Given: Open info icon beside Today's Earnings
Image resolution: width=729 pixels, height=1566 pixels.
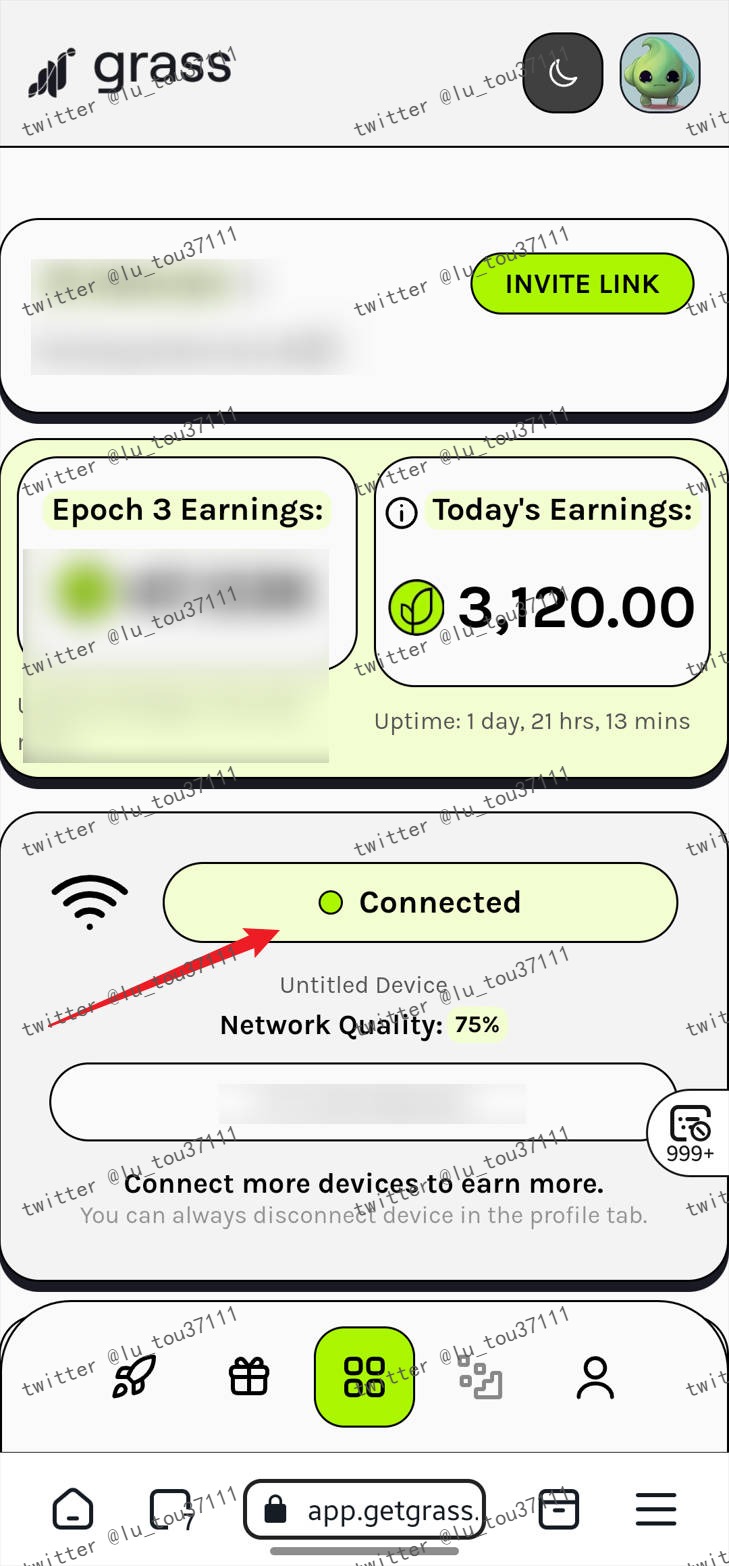Looking at the screenshot, I should pos(401,513).
